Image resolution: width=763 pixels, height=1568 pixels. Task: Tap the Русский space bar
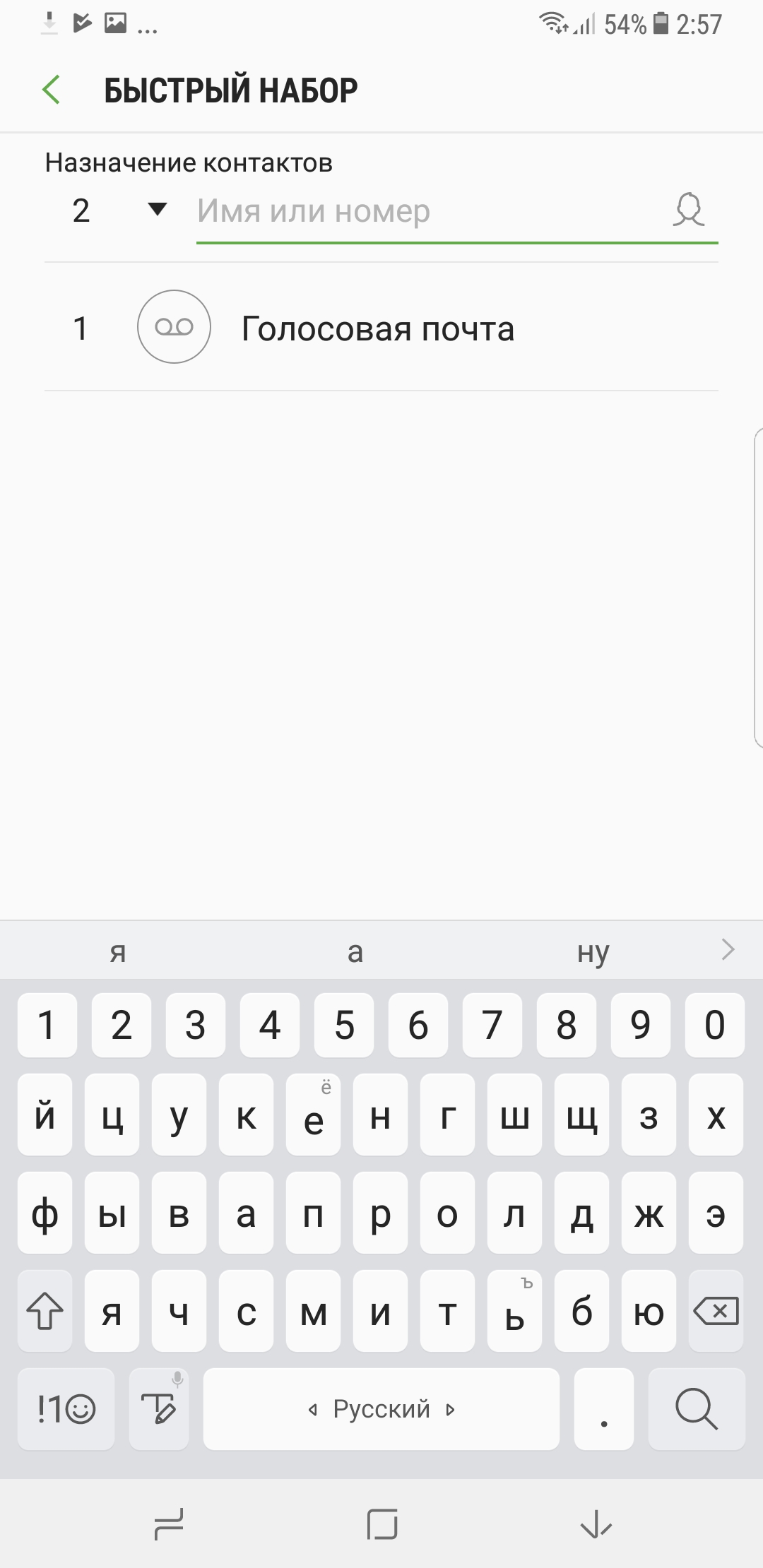click(x=381, y=1409)
